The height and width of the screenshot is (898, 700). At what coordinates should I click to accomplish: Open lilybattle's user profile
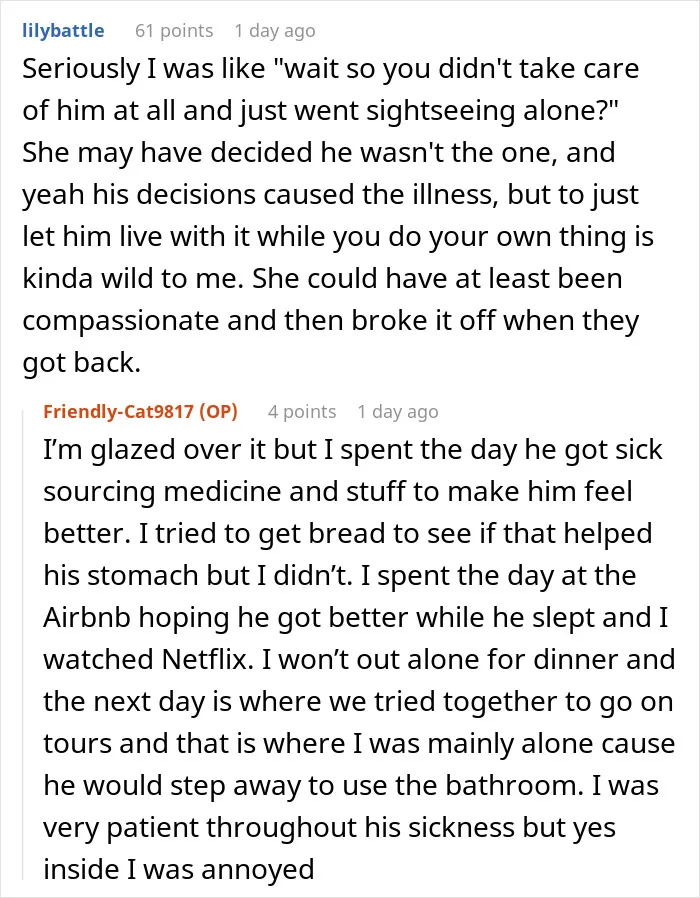(x=63, y=30)
